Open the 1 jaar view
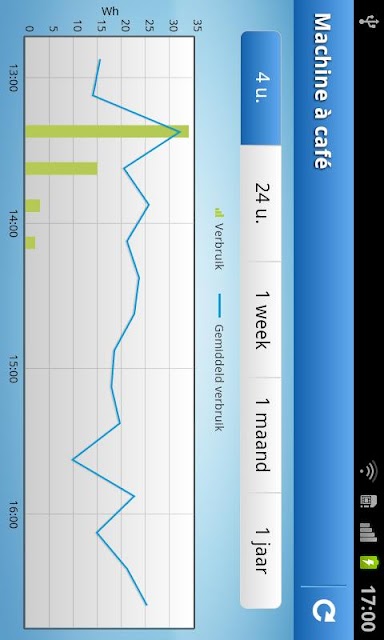384x640 pixels. [261, 551]
